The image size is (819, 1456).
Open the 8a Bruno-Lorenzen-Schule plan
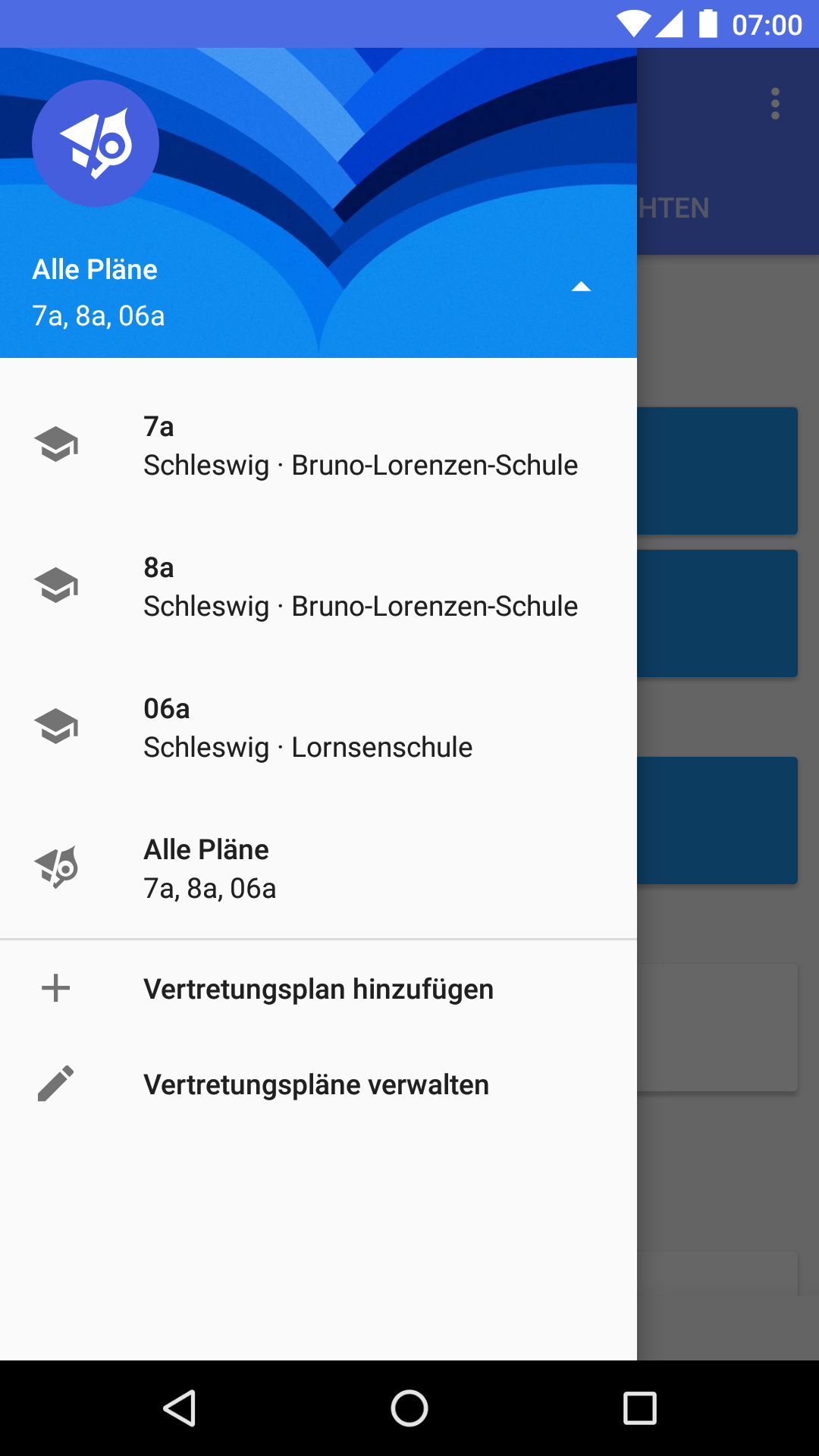318,587
